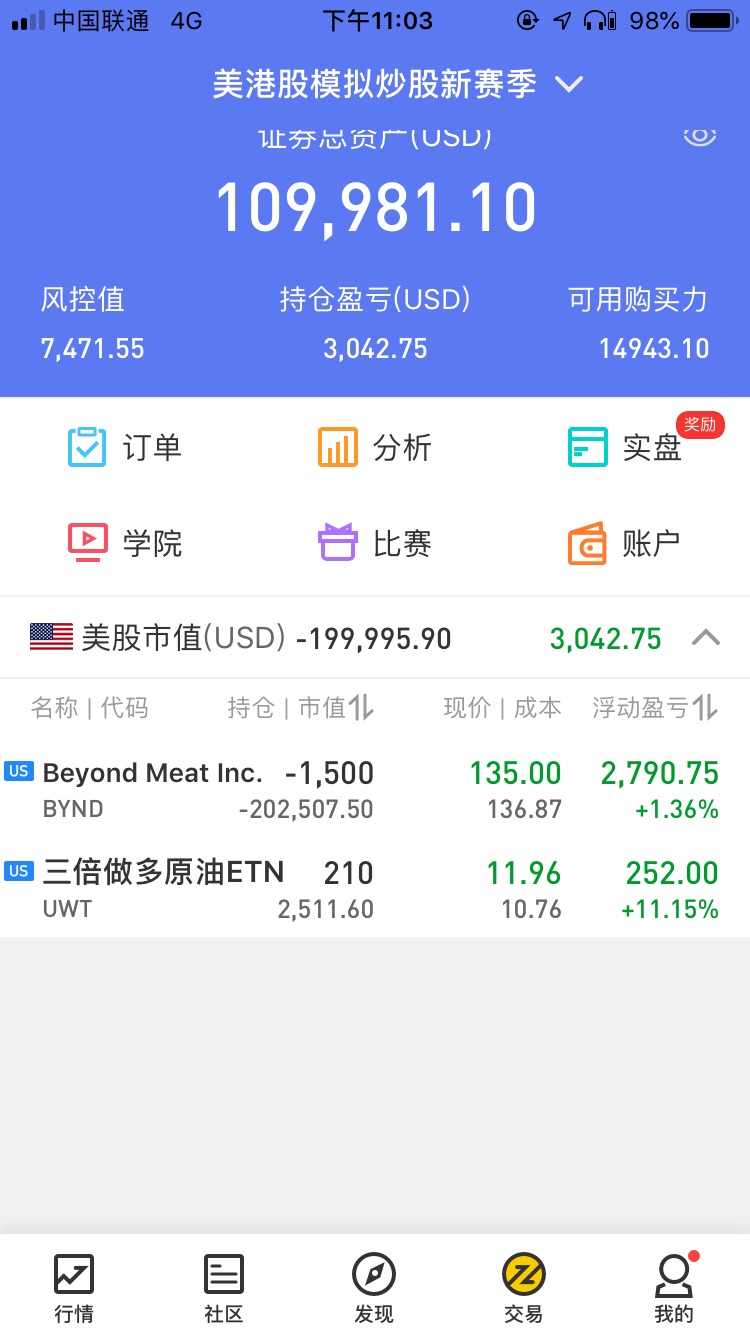This screenshot has width=750, height=1334.
Task: Hide asset values with the eye icon
Action: [700, 136]
